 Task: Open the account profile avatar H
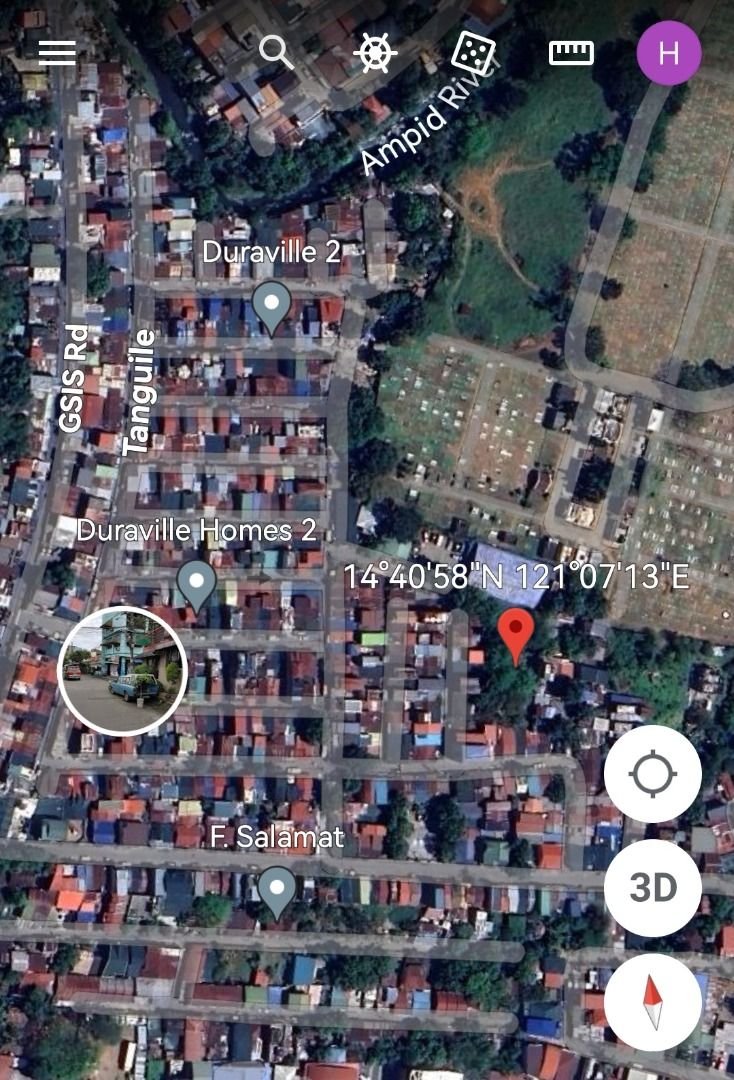pos(668,53)
